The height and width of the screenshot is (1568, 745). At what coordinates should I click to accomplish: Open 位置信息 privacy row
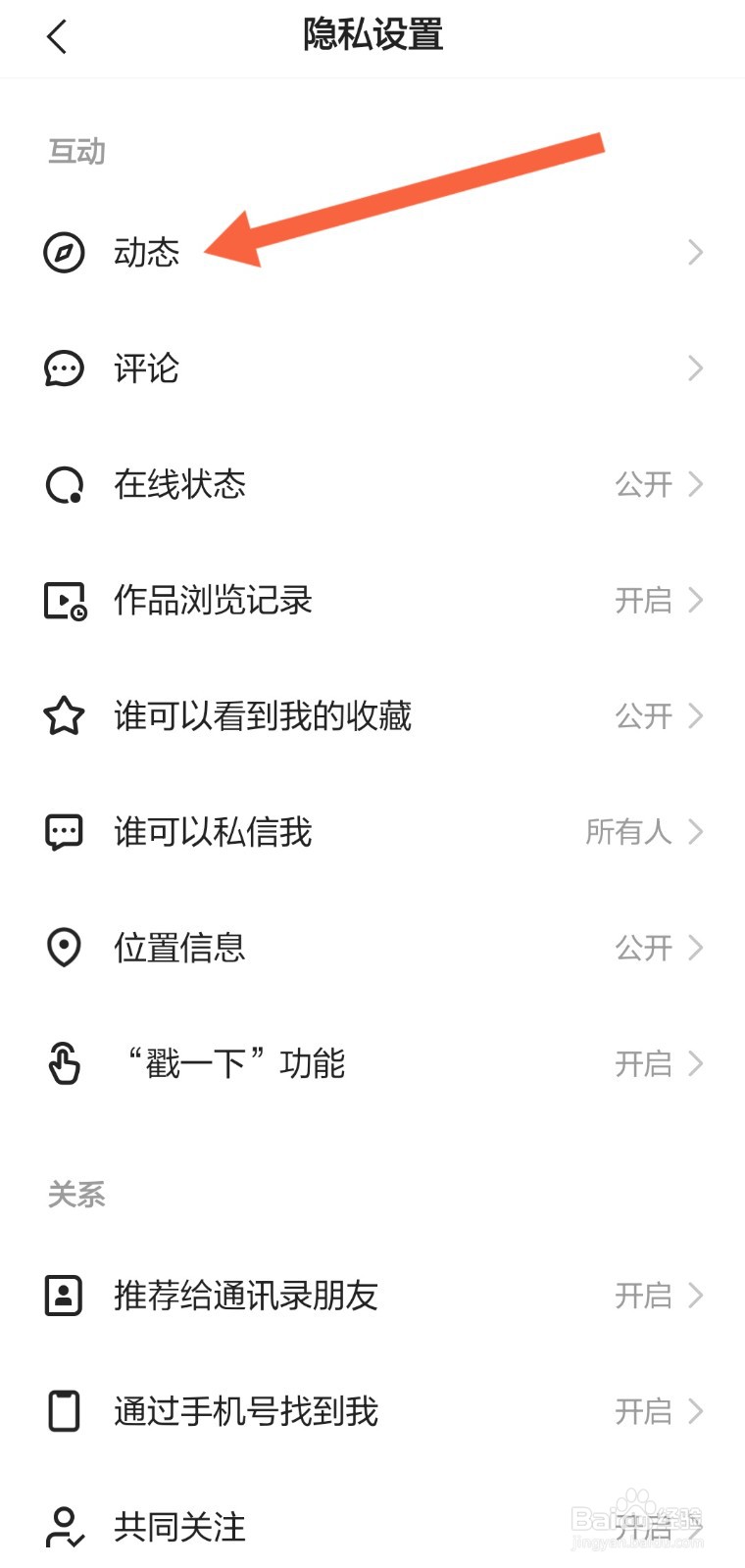(x=372, y=948)
